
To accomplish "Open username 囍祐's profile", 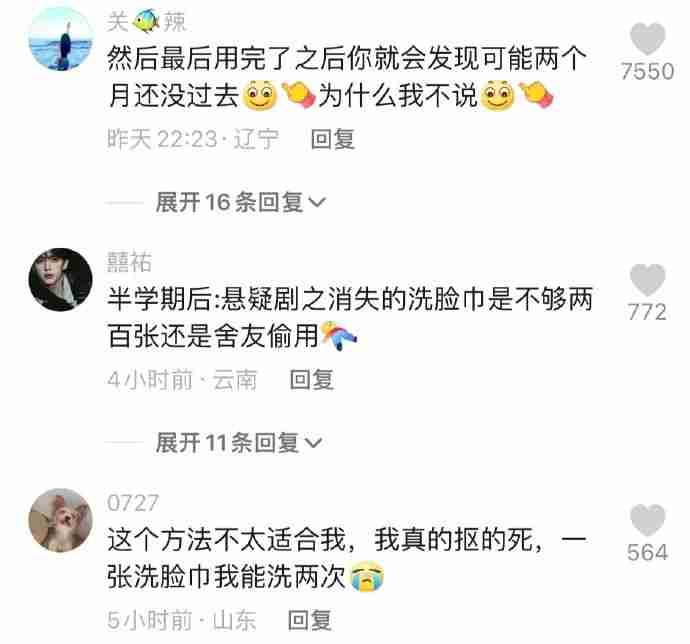I will pyautogui.click(x=130, y=262).
